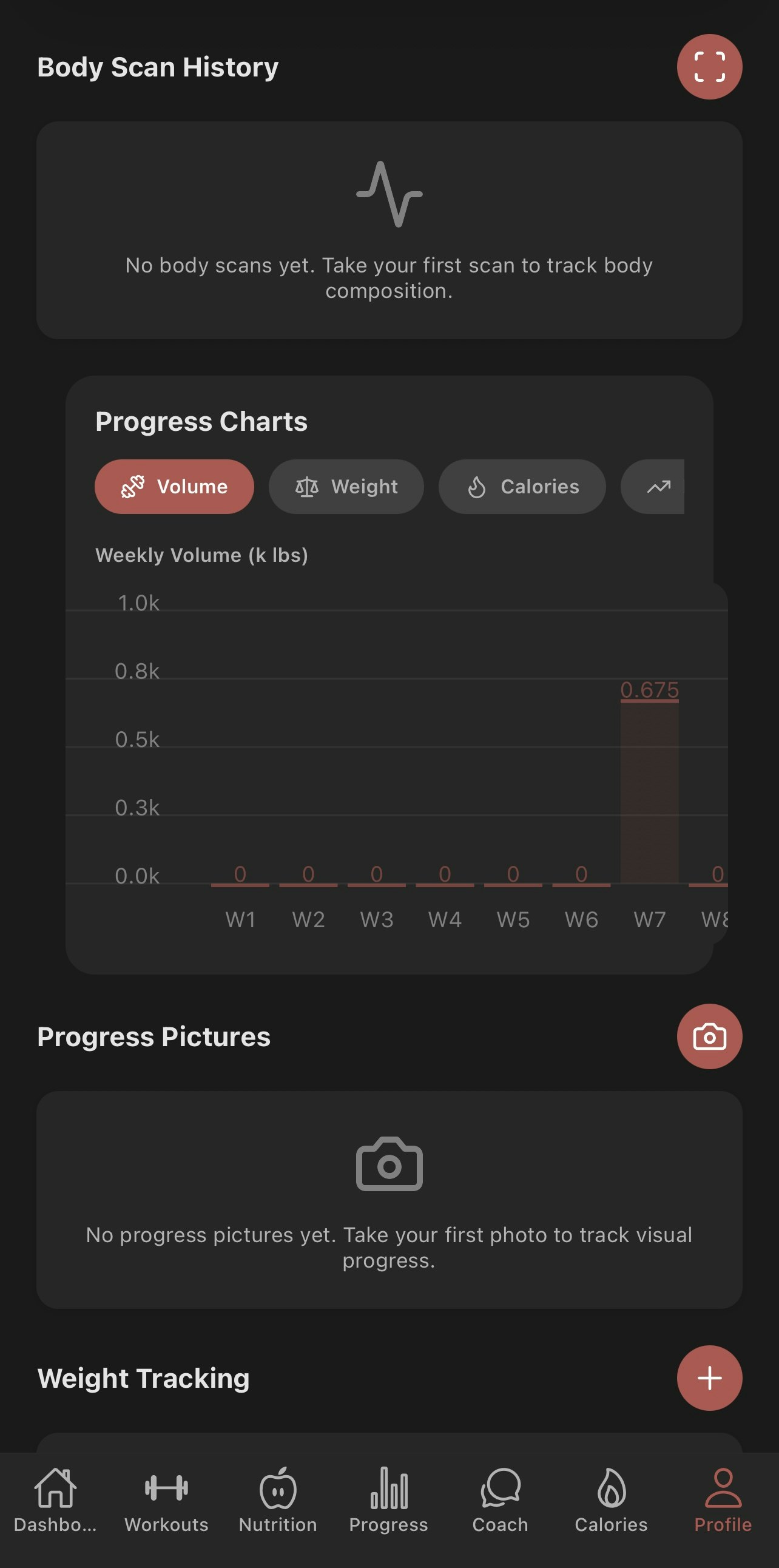Switch chart to Weight
The height and width of the screenshot is (1568, 779).
tap(346, 486)
